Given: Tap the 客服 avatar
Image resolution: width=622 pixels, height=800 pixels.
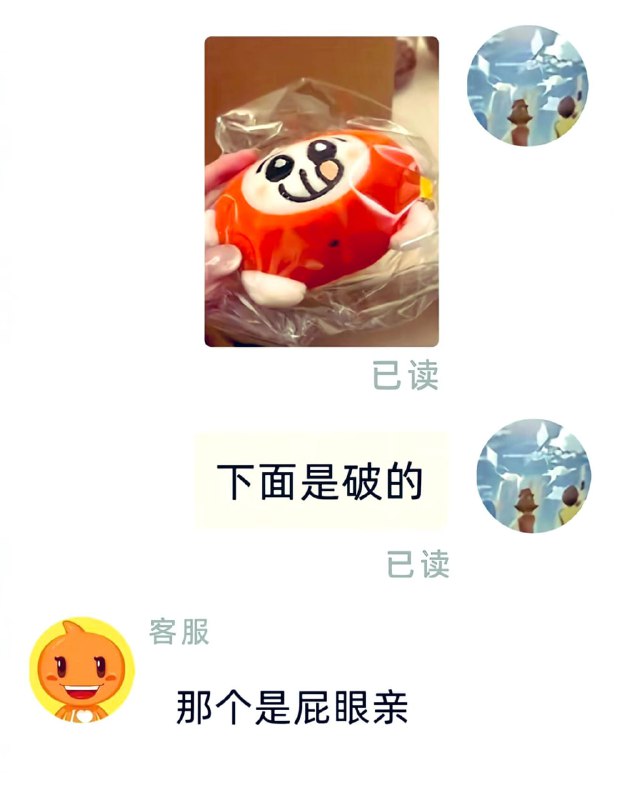Looking at the screenshot, I should point(81,669).
